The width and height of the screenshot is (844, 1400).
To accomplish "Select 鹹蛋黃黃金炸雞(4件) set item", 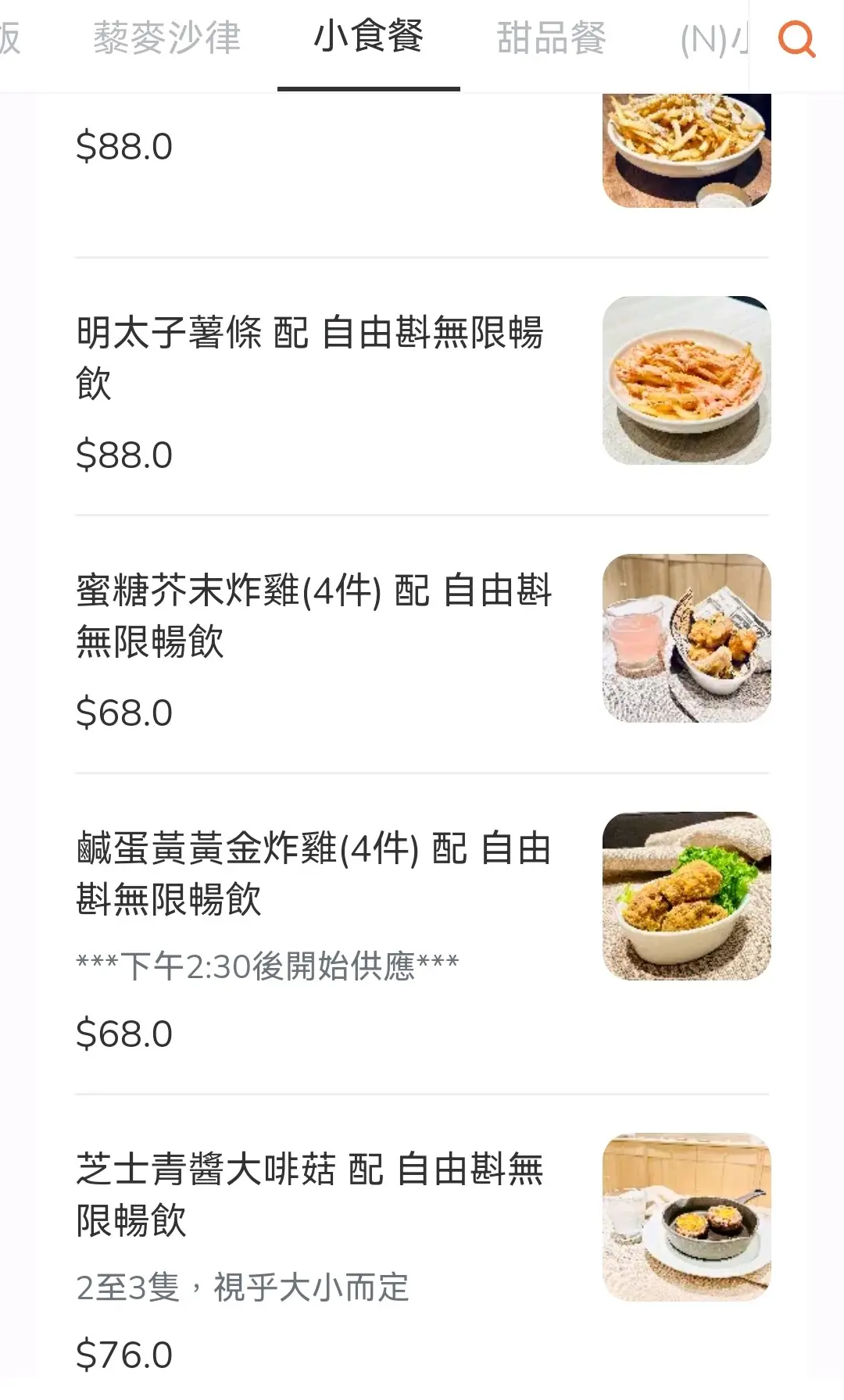I will 314,873.
